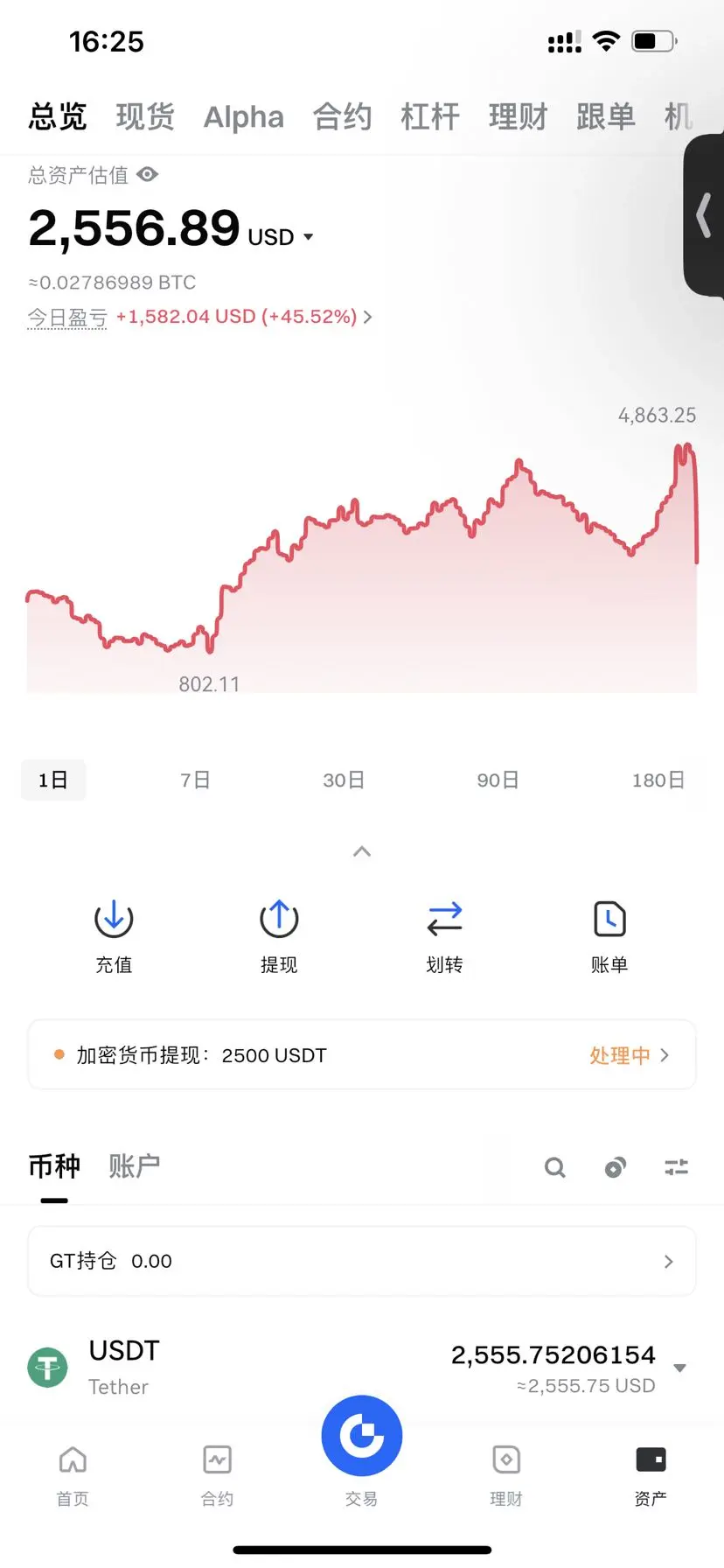Open 划转 transfer
The image size is (724, 1568).
444,935
